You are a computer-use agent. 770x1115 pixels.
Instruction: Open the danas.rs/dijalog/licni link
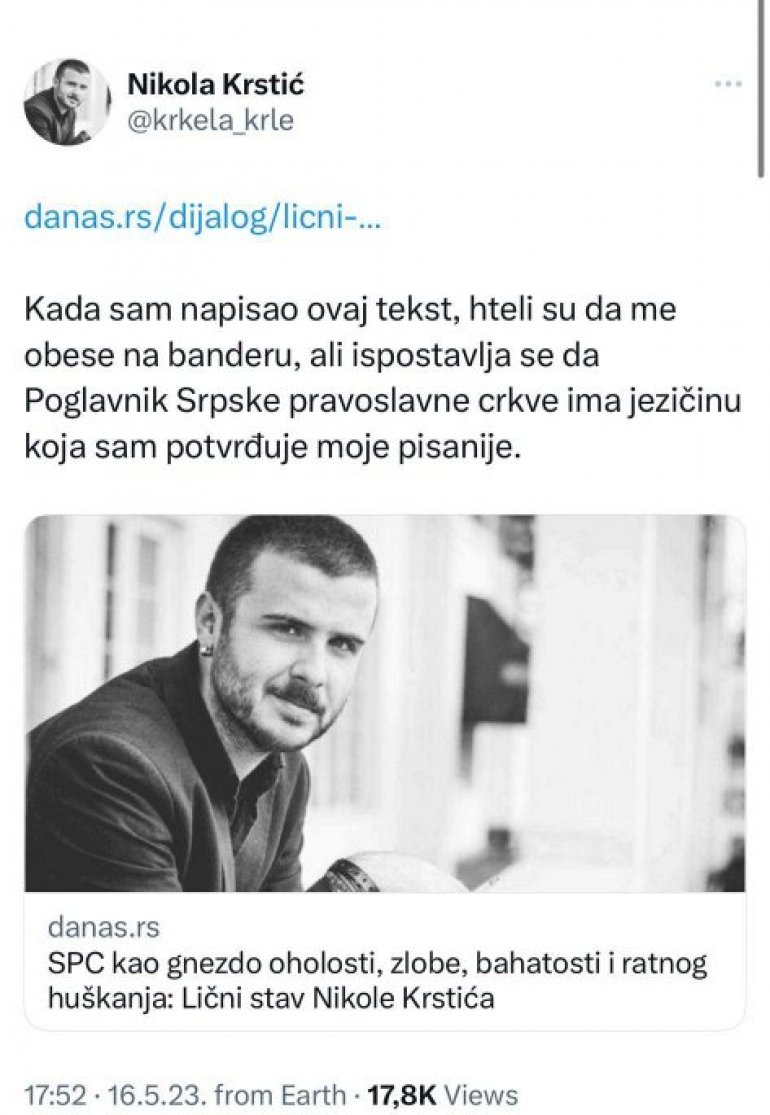(203, 217)
